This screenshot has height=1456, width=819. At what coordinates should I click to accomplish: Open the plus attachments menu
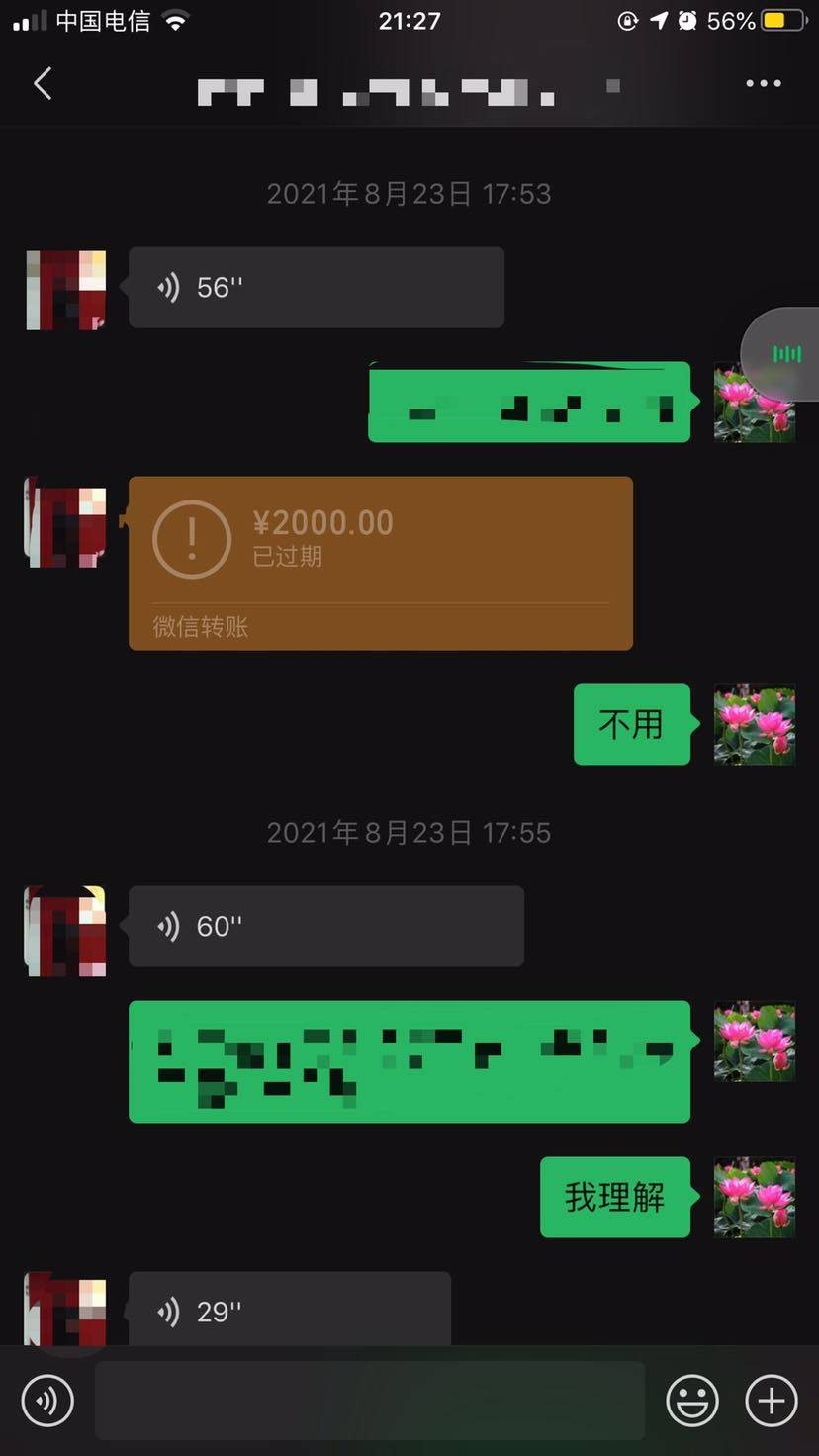pyautogui.click(x=771, y=1401)
